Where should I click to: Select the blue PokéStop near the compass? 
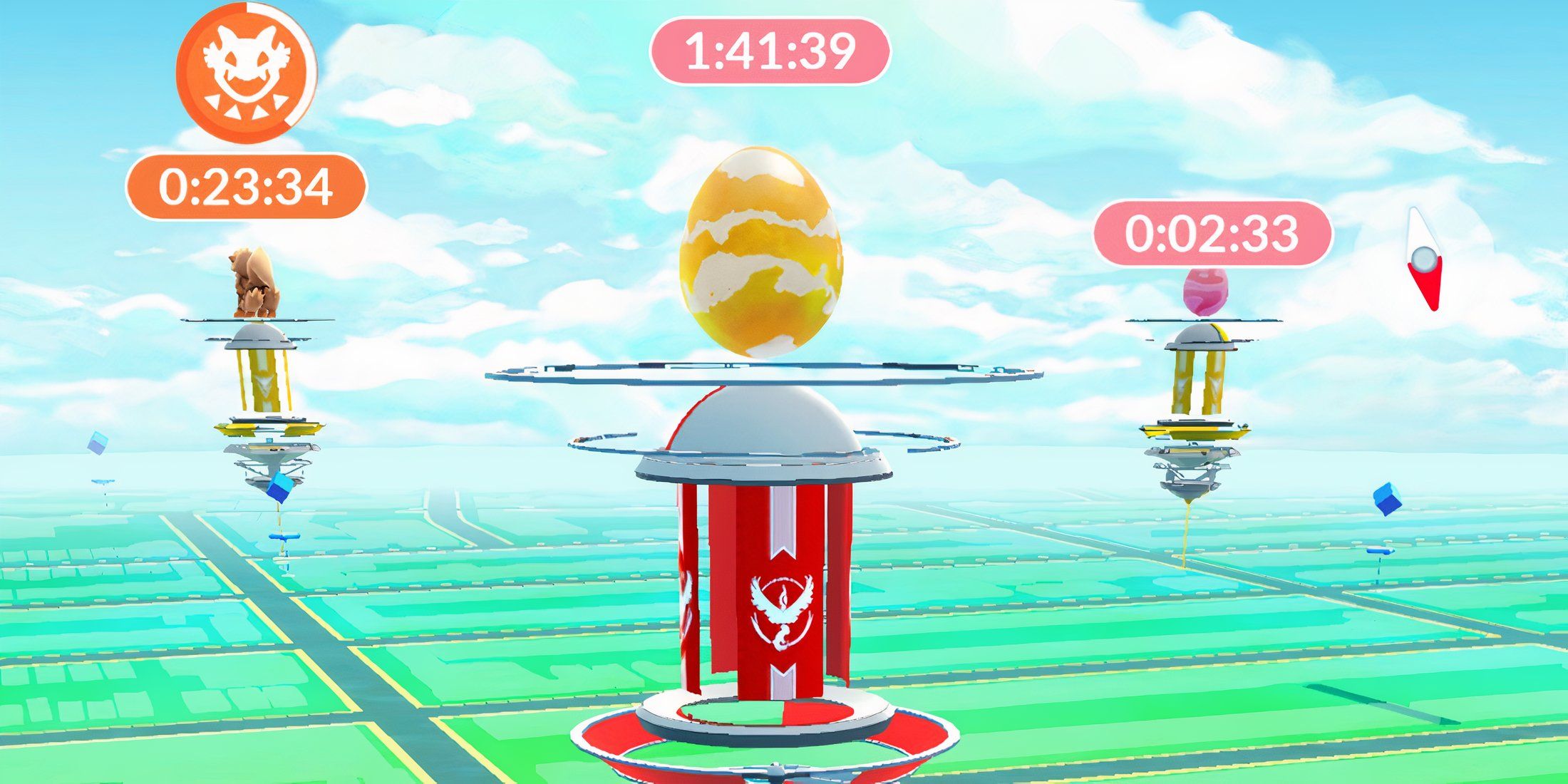[x=1387, y=499]
